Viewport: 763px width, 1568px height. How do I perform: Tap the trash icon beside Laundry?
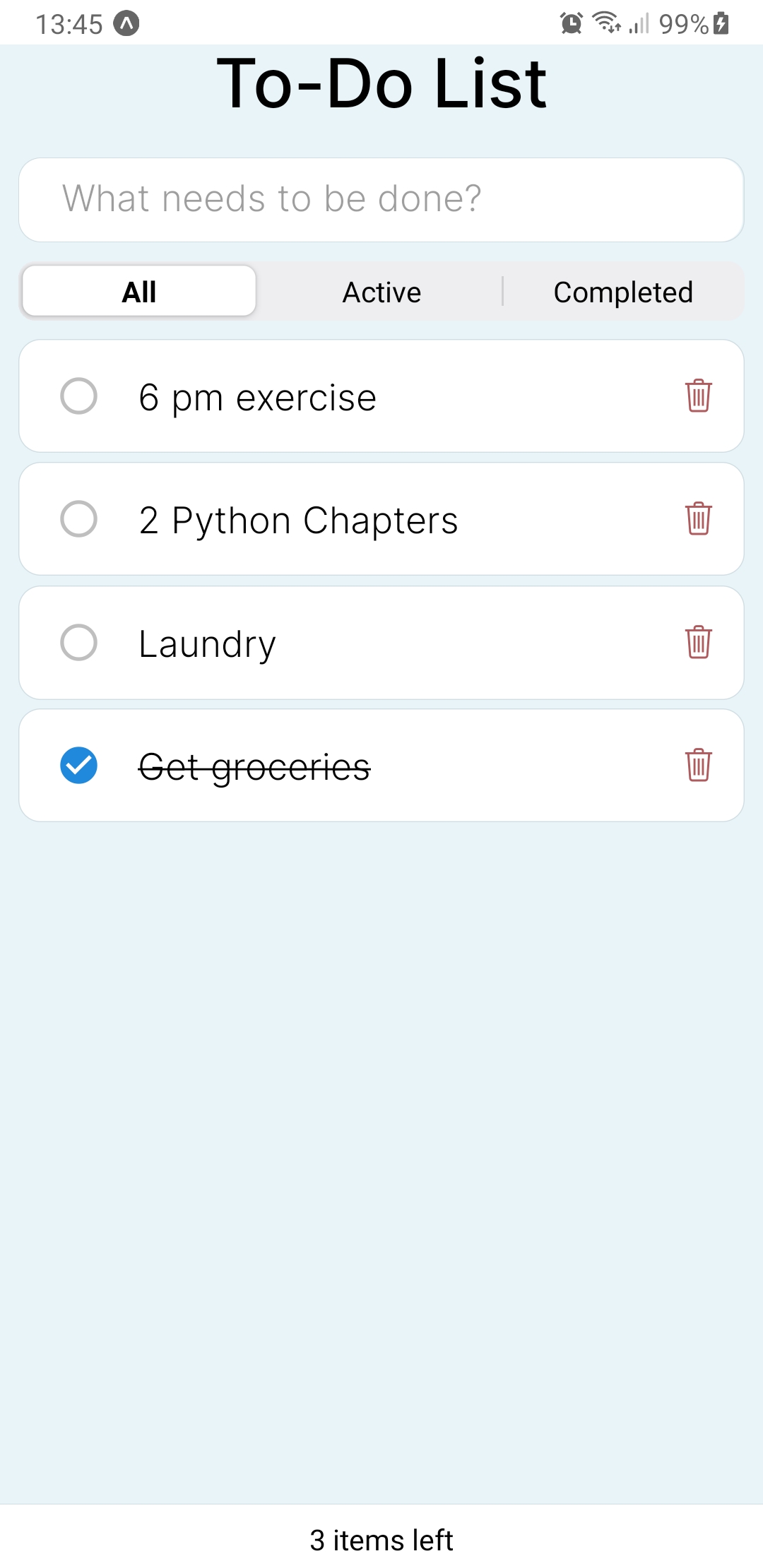(698, 642)
